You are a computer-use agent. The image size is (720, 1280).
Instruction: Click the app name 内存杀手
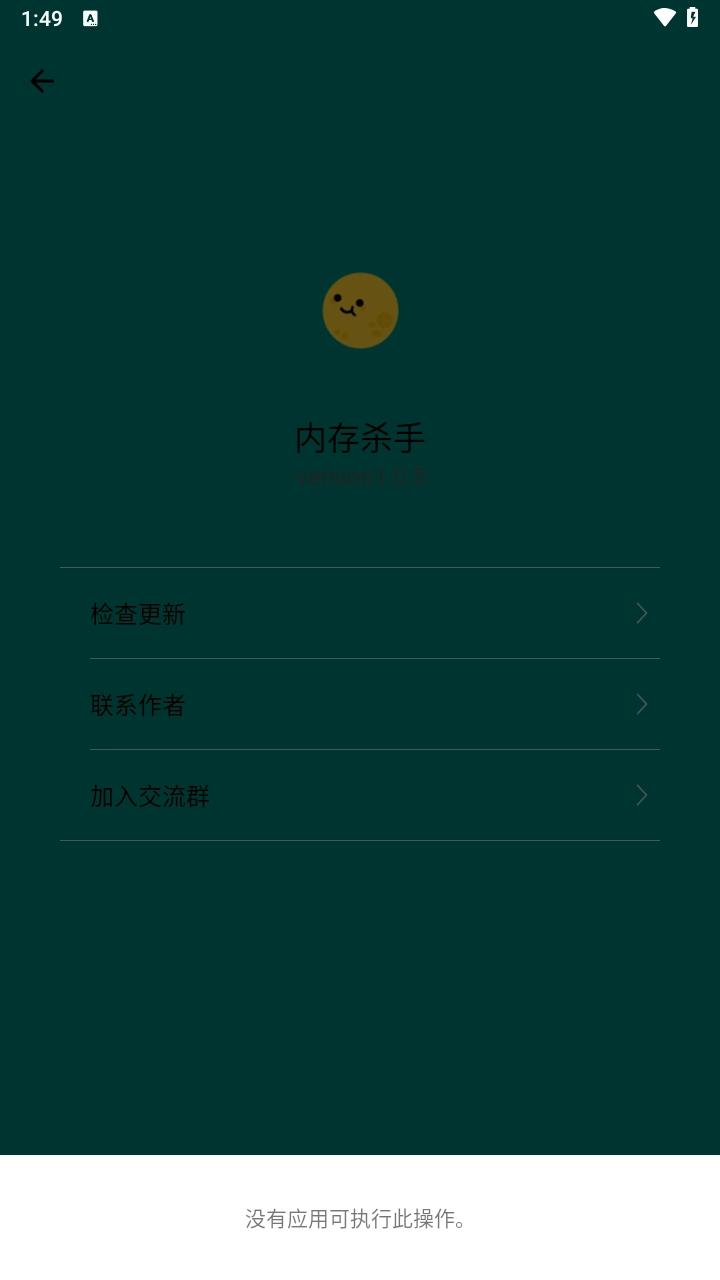tap(360, 438)
